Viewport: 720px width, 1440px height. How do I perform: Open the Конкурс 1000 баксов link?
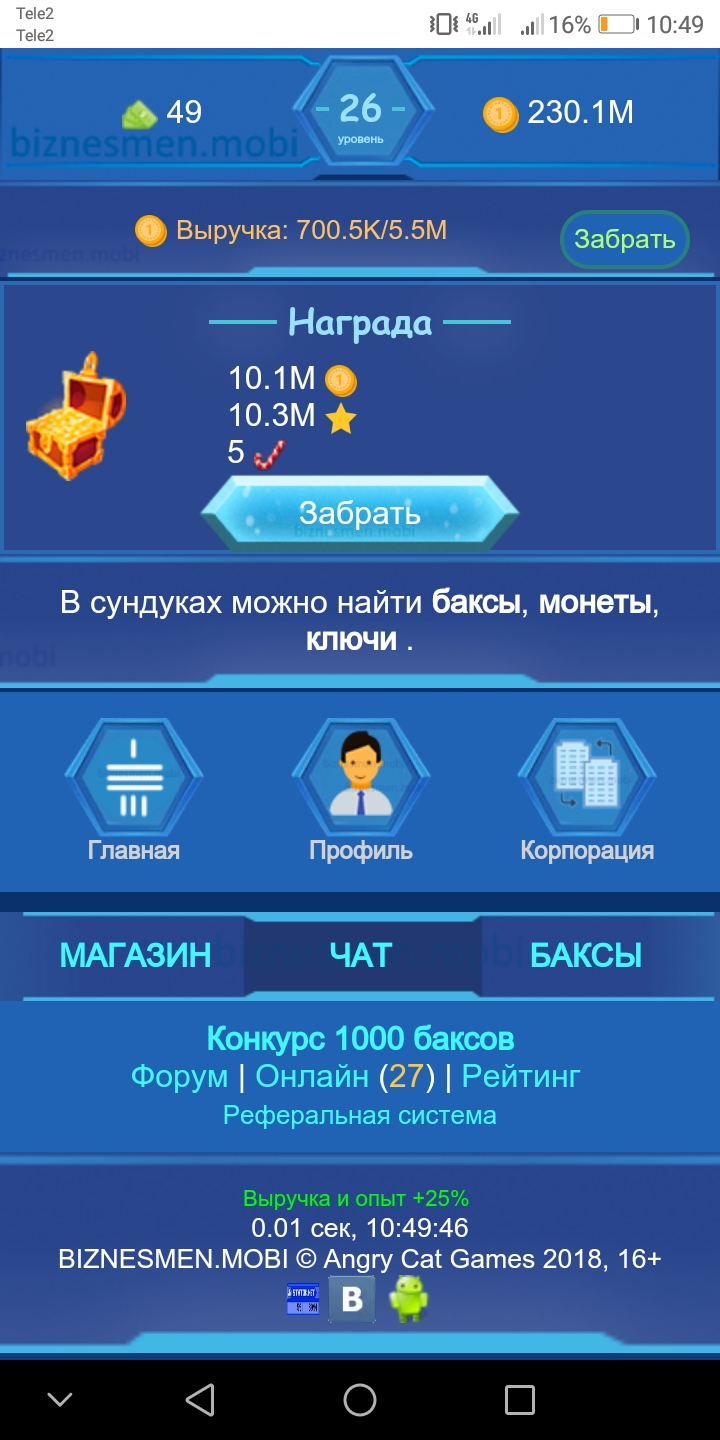pyautogui.click(x=360, y=1038)
